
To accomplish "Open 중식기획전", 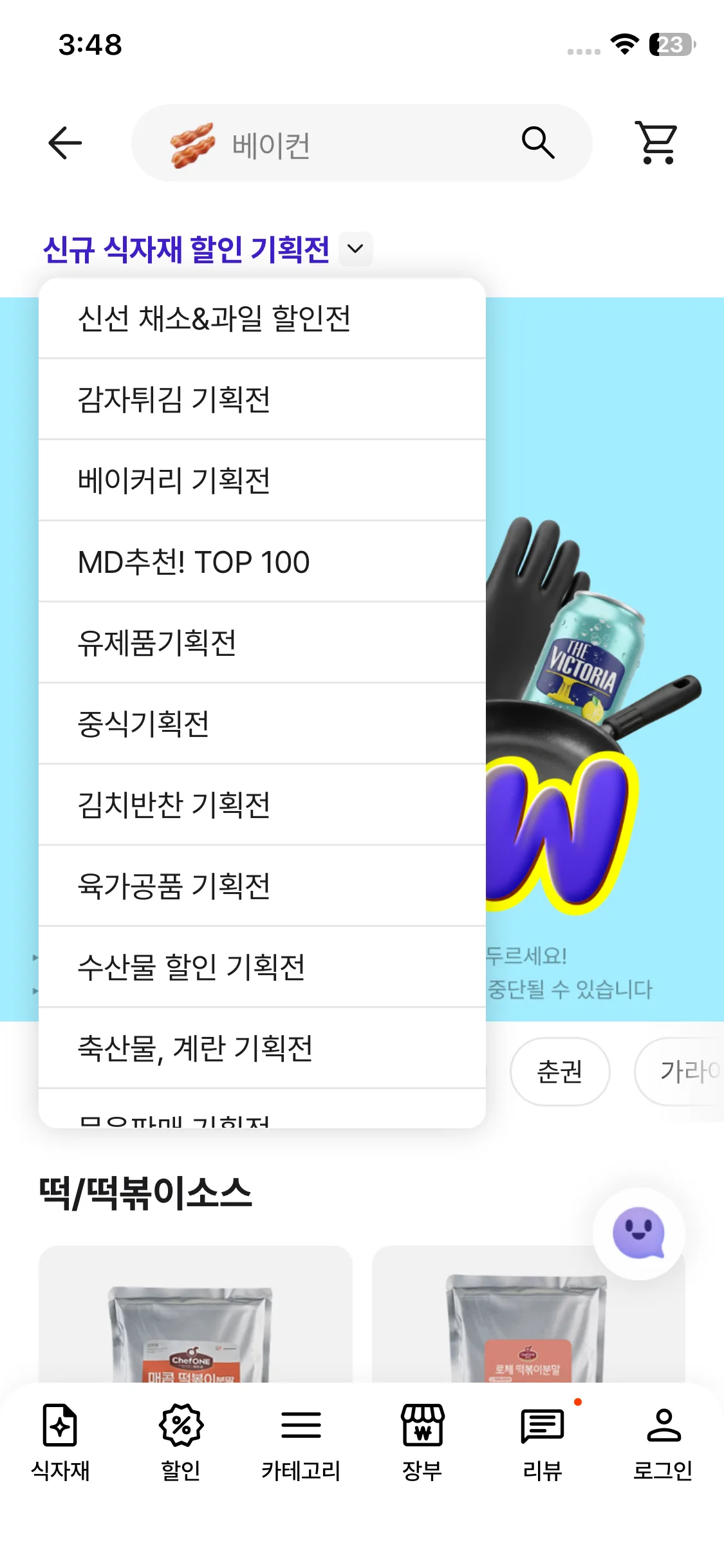I will click(262, 724).
